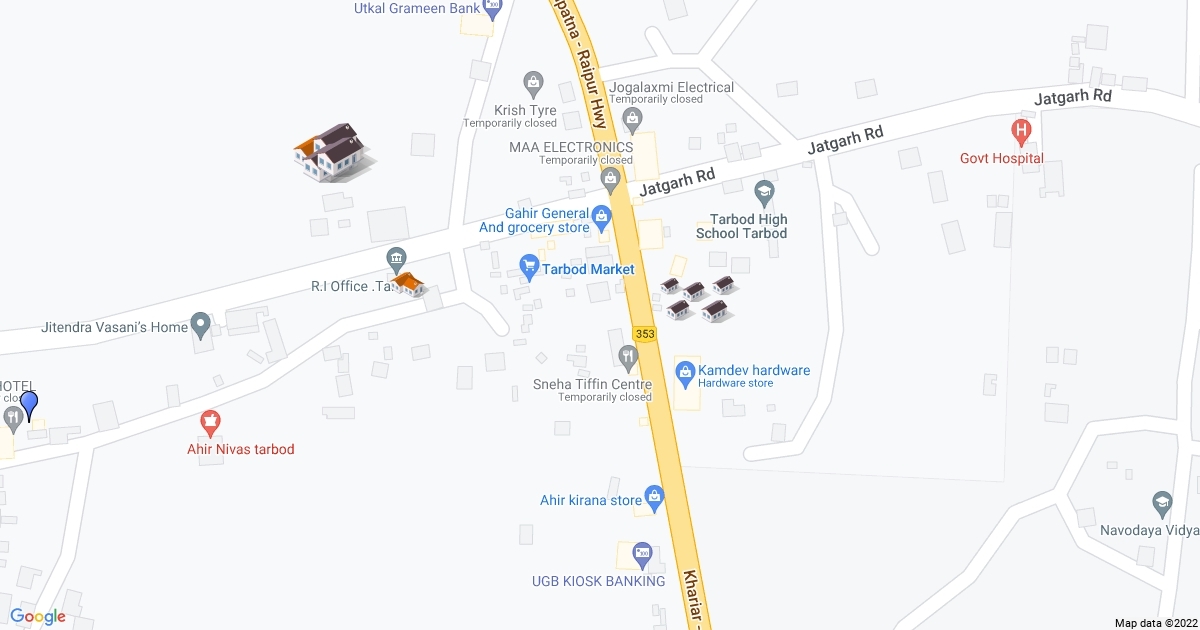Tap the Gahir General and grocery store marker

(601, 215)
